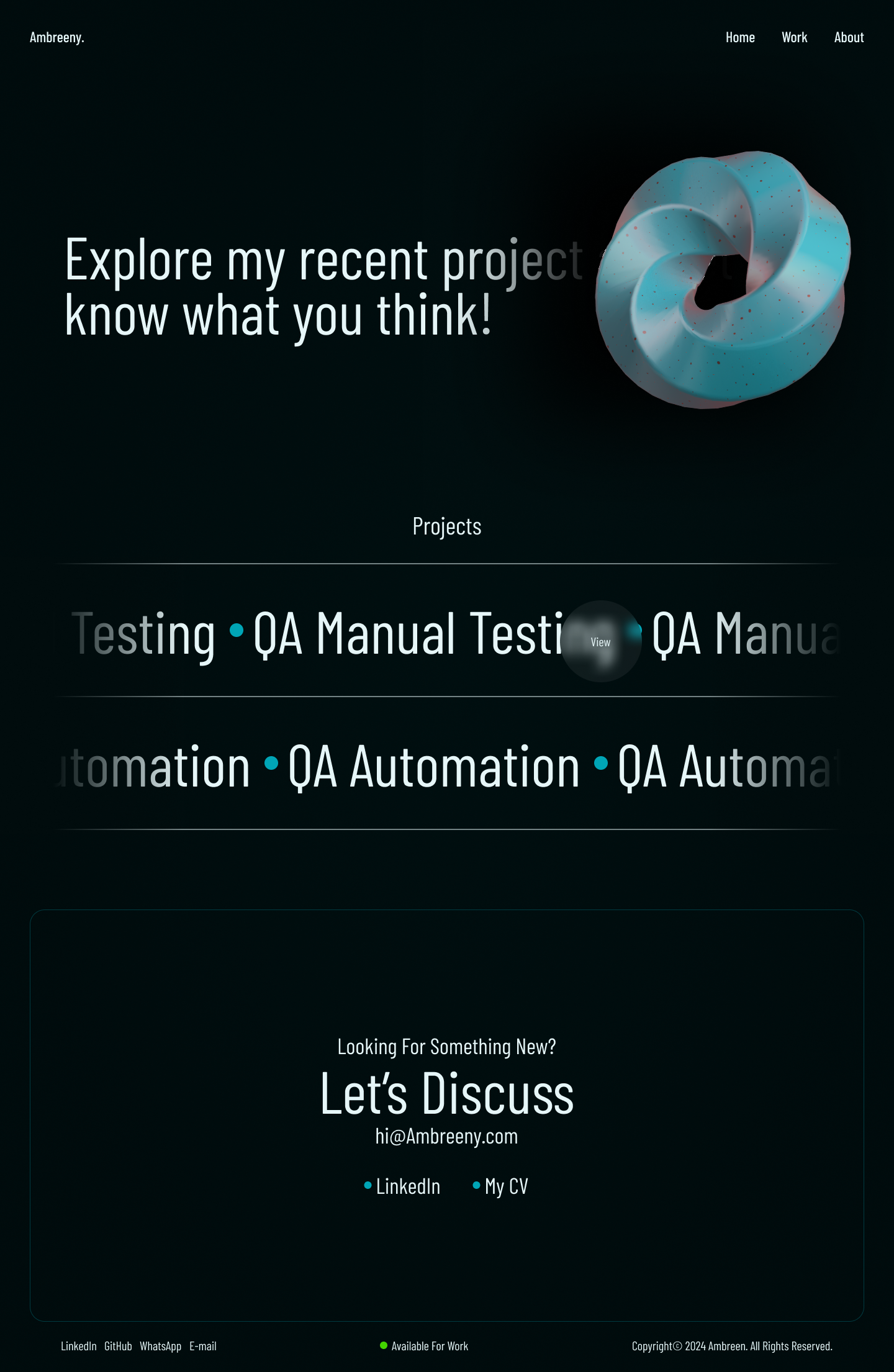
Task: Tap the E-mail footer link
Action: point(203,1346)
